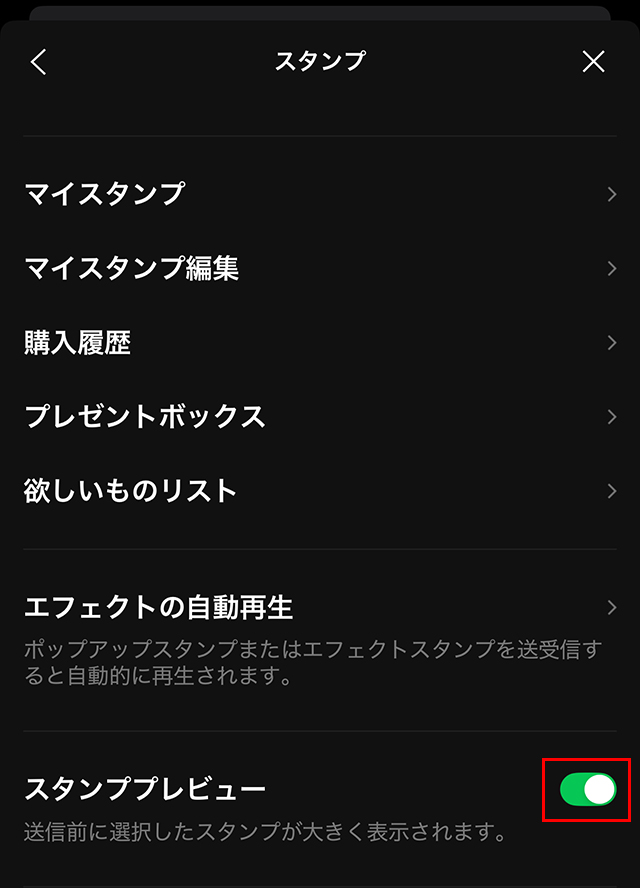Turn off the スタンププレビュー switch
The image size is (640, 888).
click(588, 790)
